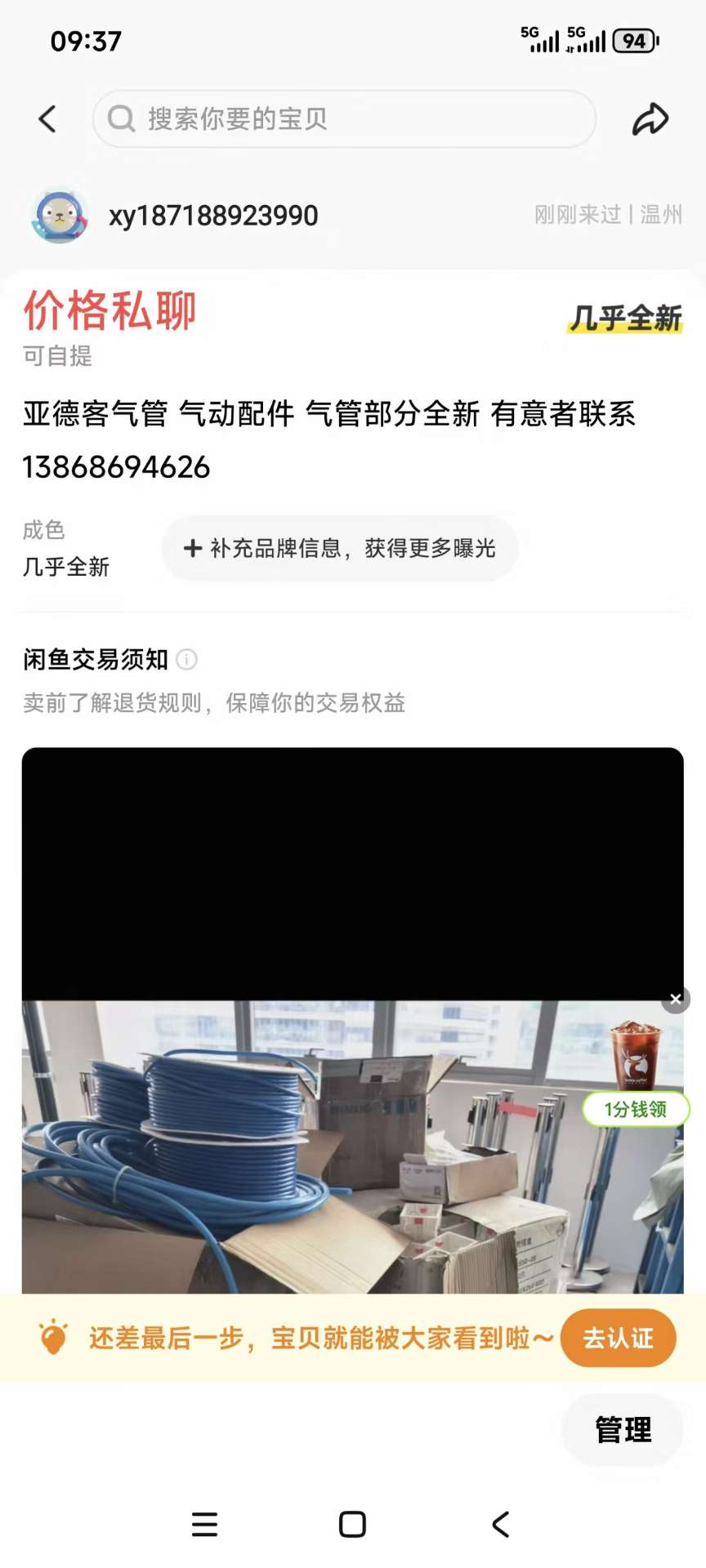The image size is (706, 1568).
Task: Share this listing
Action: pos(650,119)
